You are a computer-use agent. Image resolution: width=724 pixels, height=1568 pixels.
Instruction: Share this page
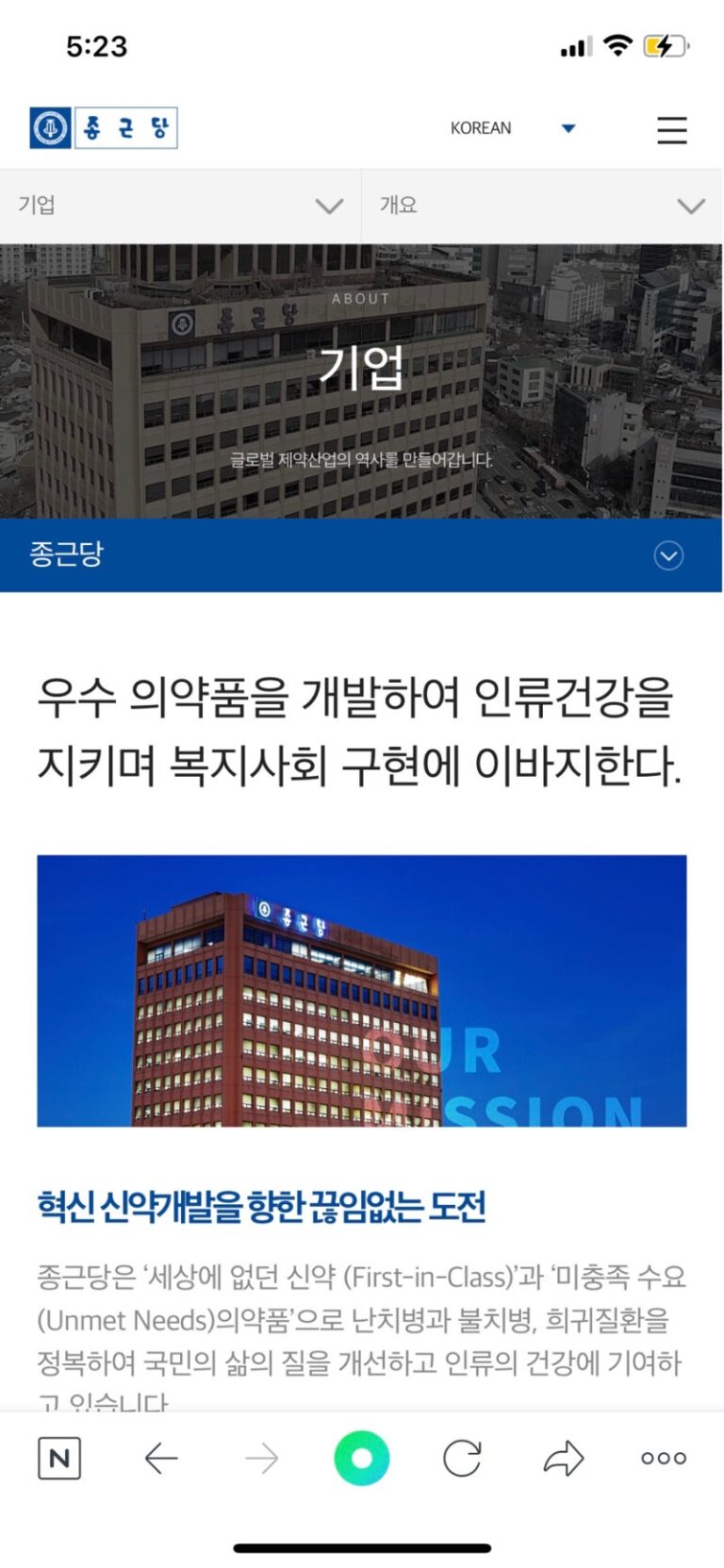[564, 1459]
